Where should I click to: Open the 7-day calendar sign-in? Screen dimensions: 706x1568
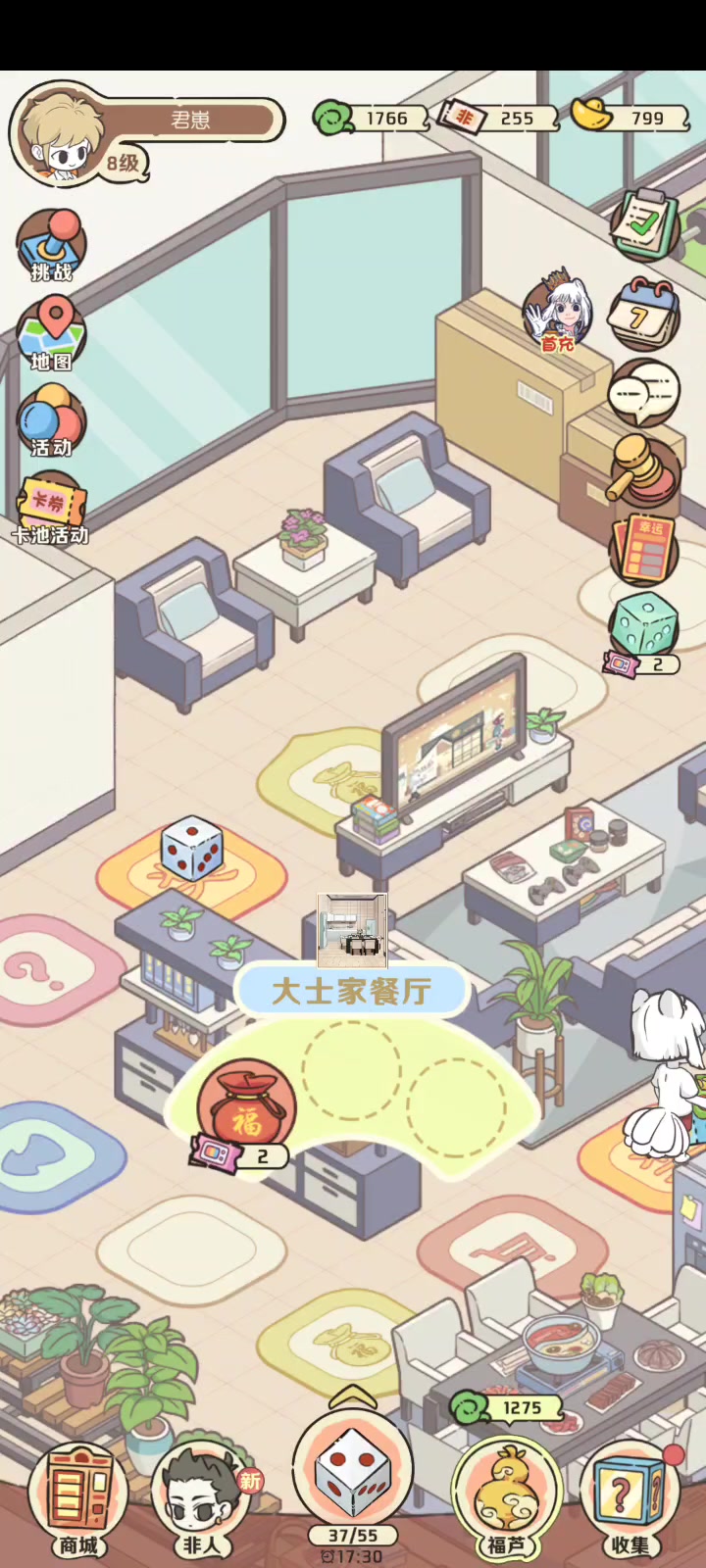coord(643,314)
